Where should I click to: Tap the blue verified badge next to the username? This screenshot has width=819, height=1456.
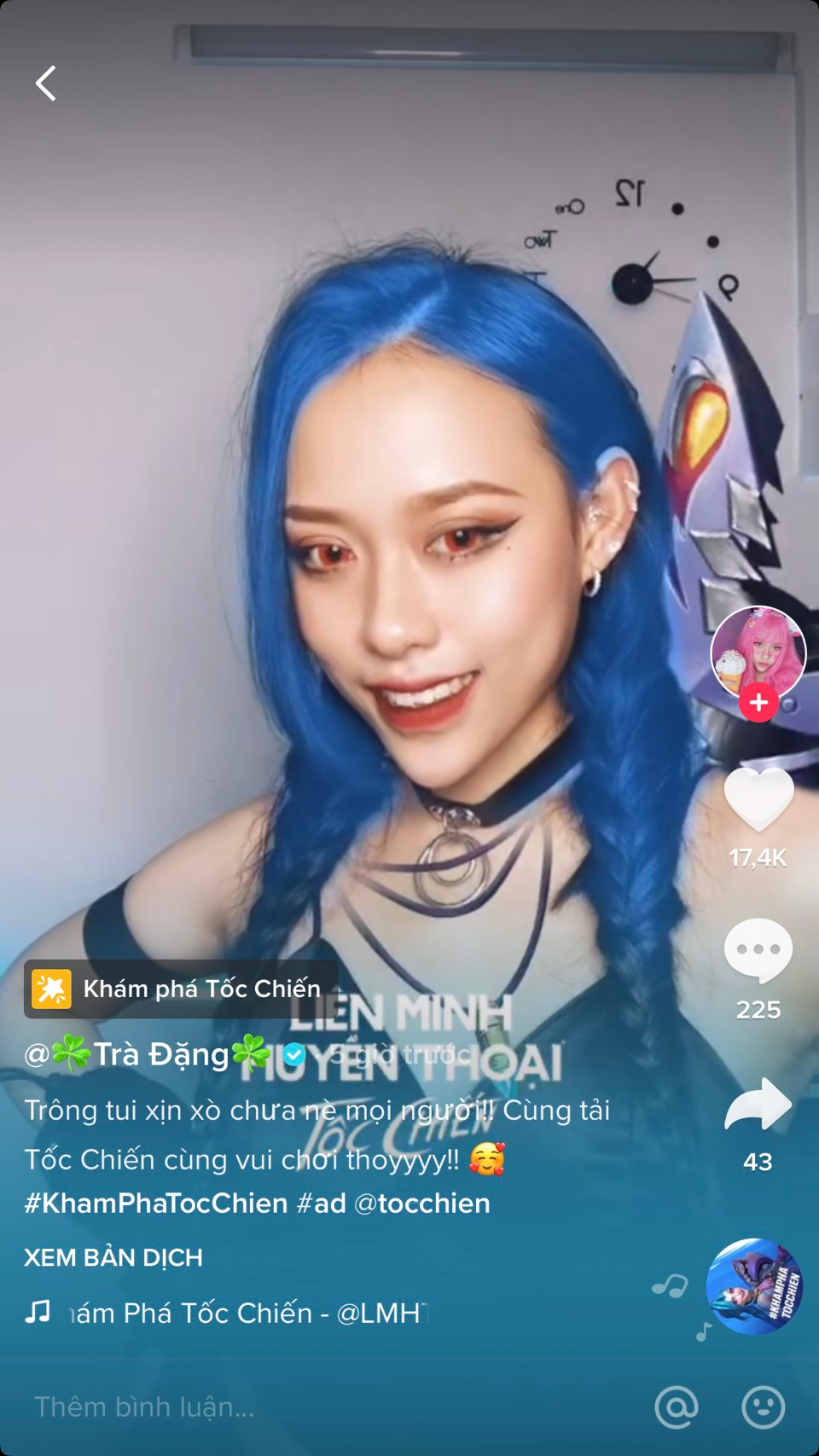click(294, 1054)
